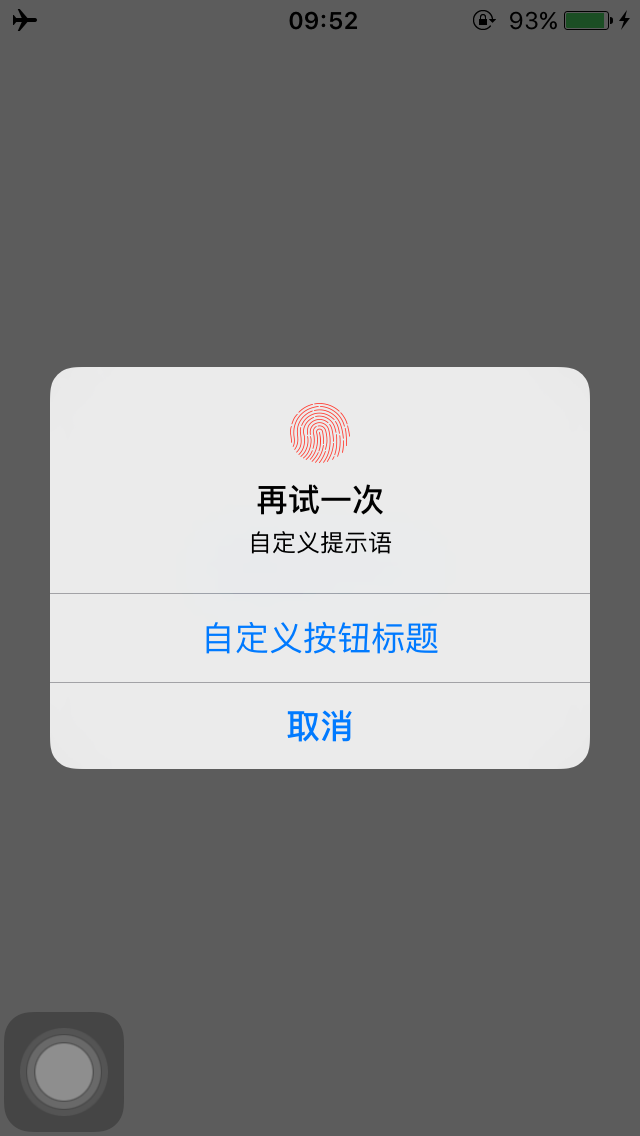Open the AssistiveTouch floating button

point(64,1071)
